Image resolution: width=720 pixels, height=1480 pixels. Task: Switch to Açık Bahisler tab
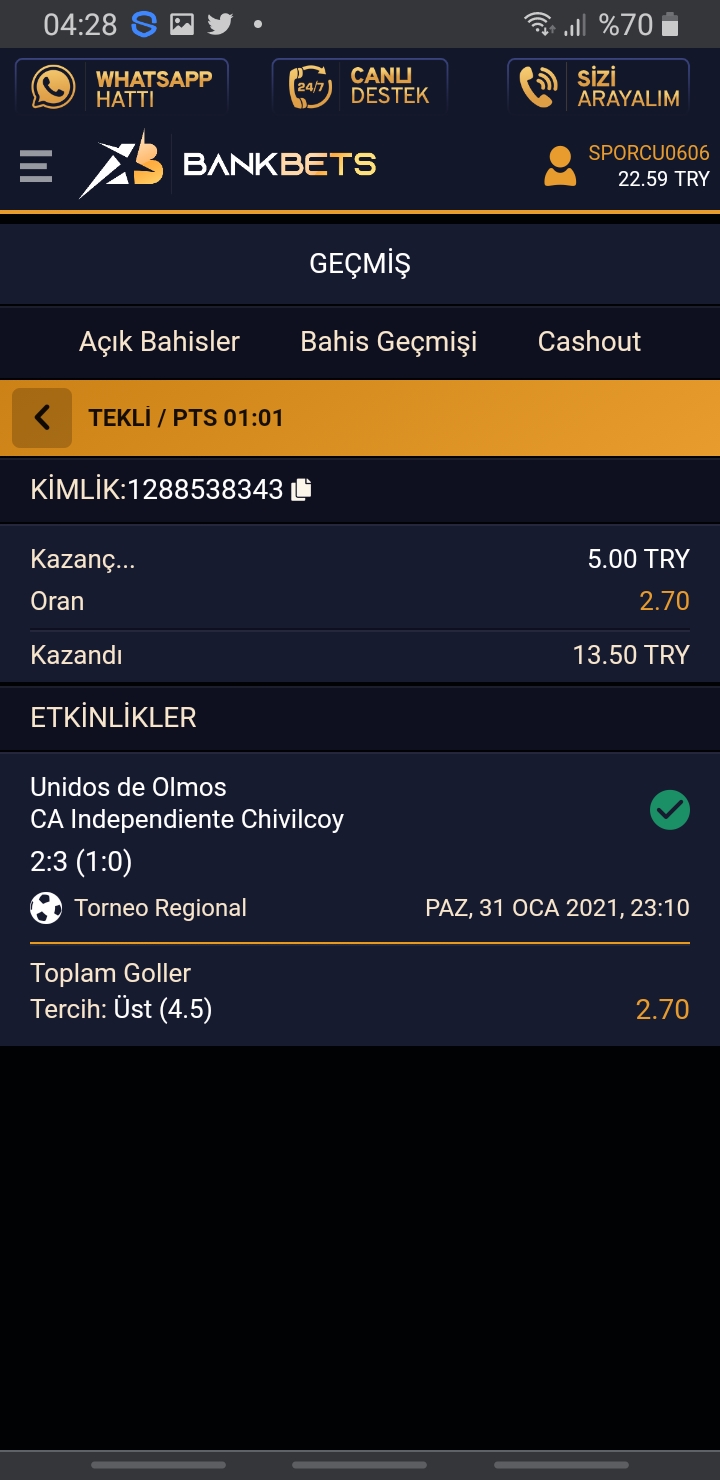tap(160, 342)
